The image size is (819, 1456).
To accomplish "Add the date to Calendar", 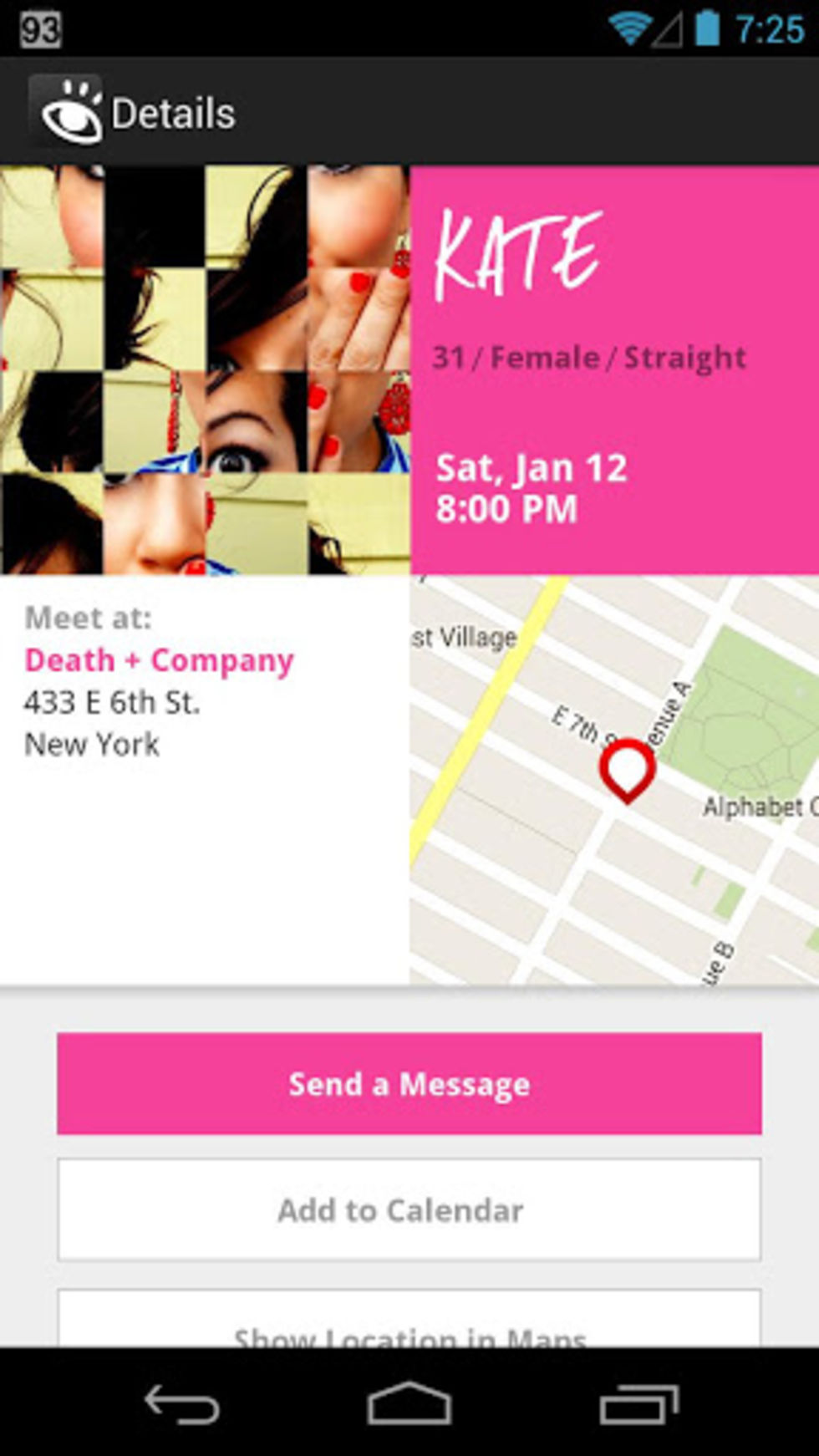I will click(409, 1209).
